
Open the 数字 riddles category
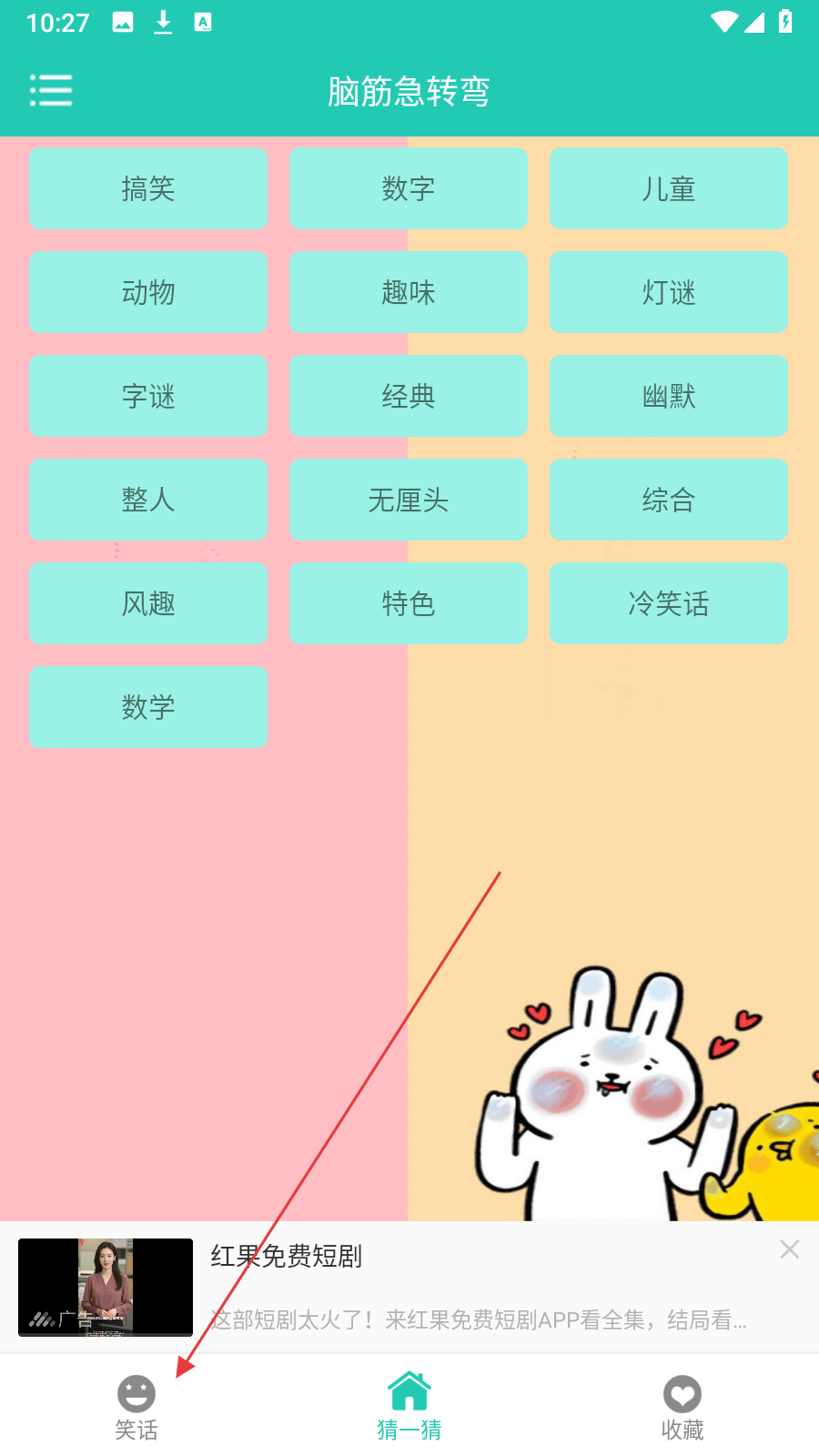(x=409, y=188)
